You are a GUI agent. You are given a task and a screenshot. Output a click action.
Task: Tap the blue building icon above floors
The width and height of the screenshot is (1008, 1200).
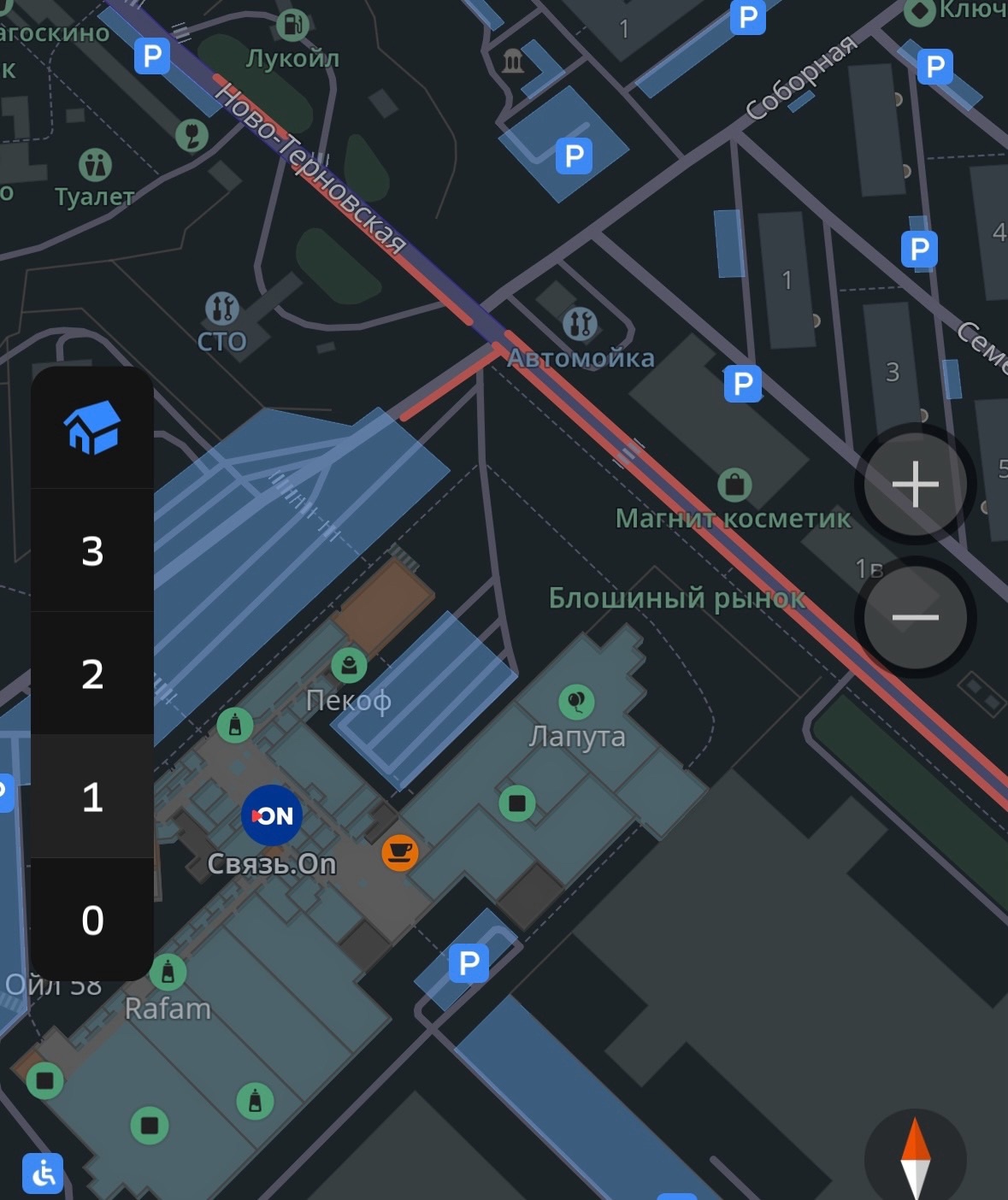tap(92, 427)
